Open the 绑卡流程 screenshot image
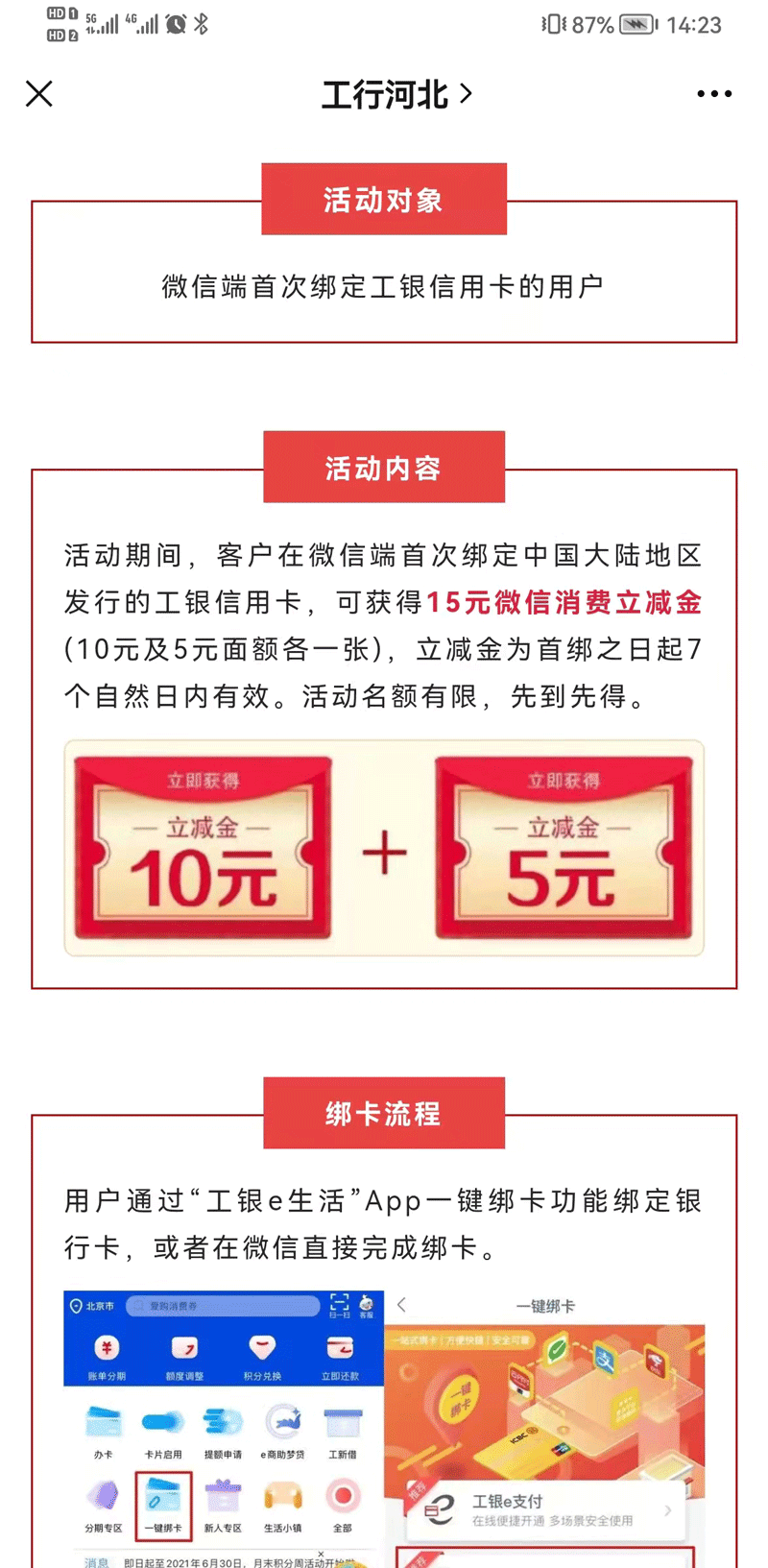 (x=384, y=1426)
